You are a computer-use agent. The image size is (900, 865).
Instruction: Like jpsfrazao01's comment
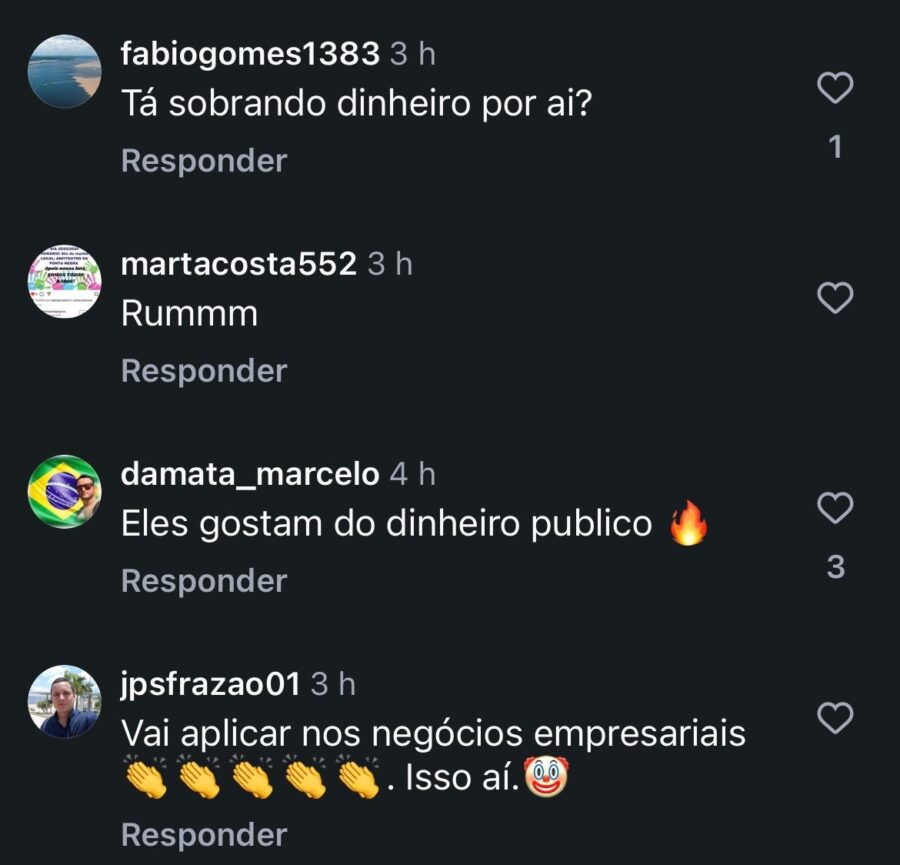pyautogui.click(x=835, y=716)
